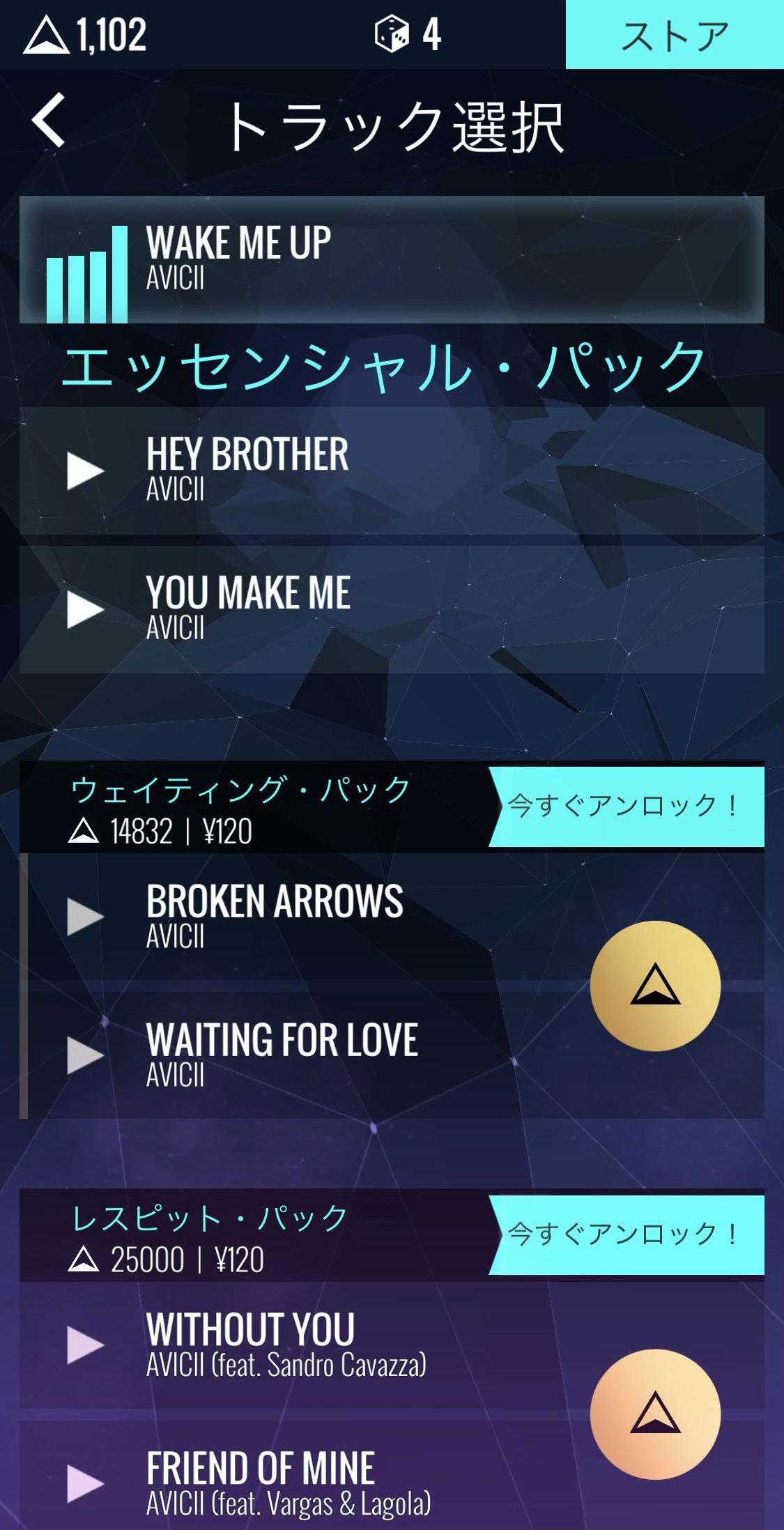This screenshot has height=1530, width=784.
Task: Preview Without You track
Action: coord(85,1345)
